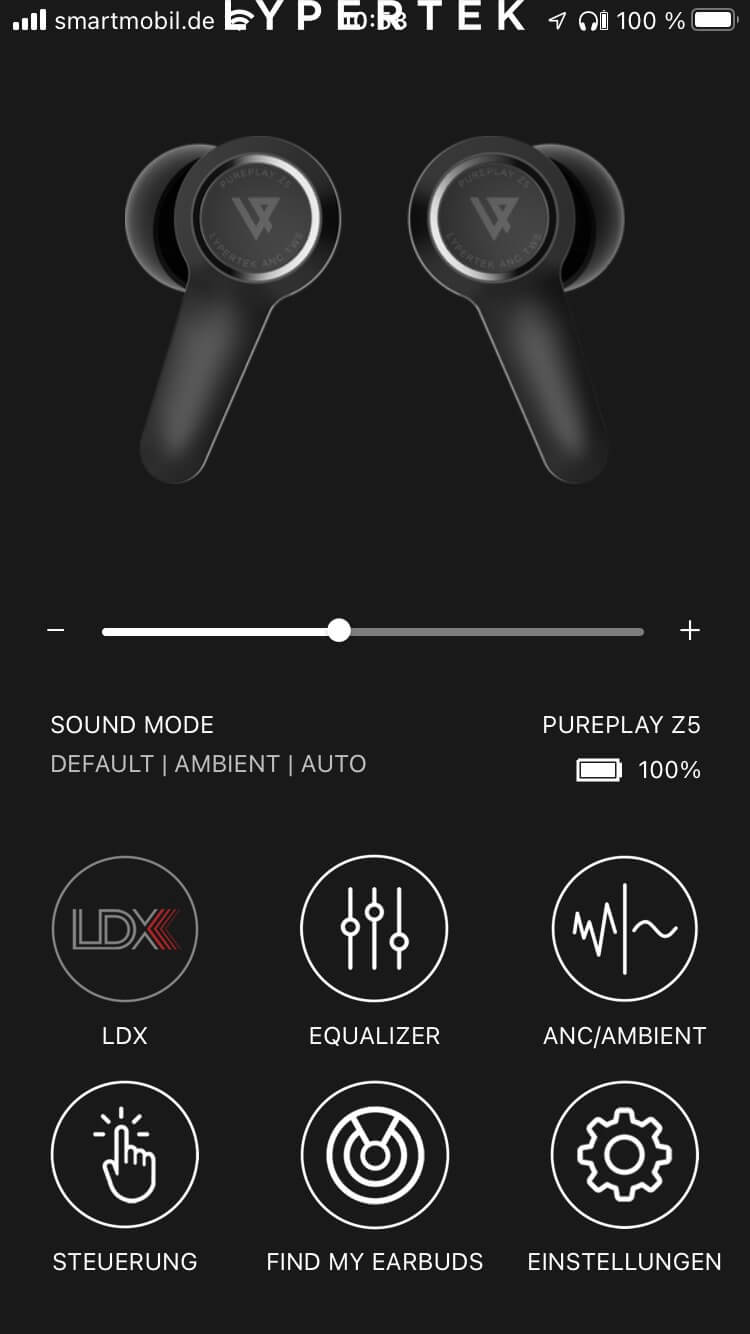
Task: Open the LDX sound feature
Action: click(x=125, y=930)
